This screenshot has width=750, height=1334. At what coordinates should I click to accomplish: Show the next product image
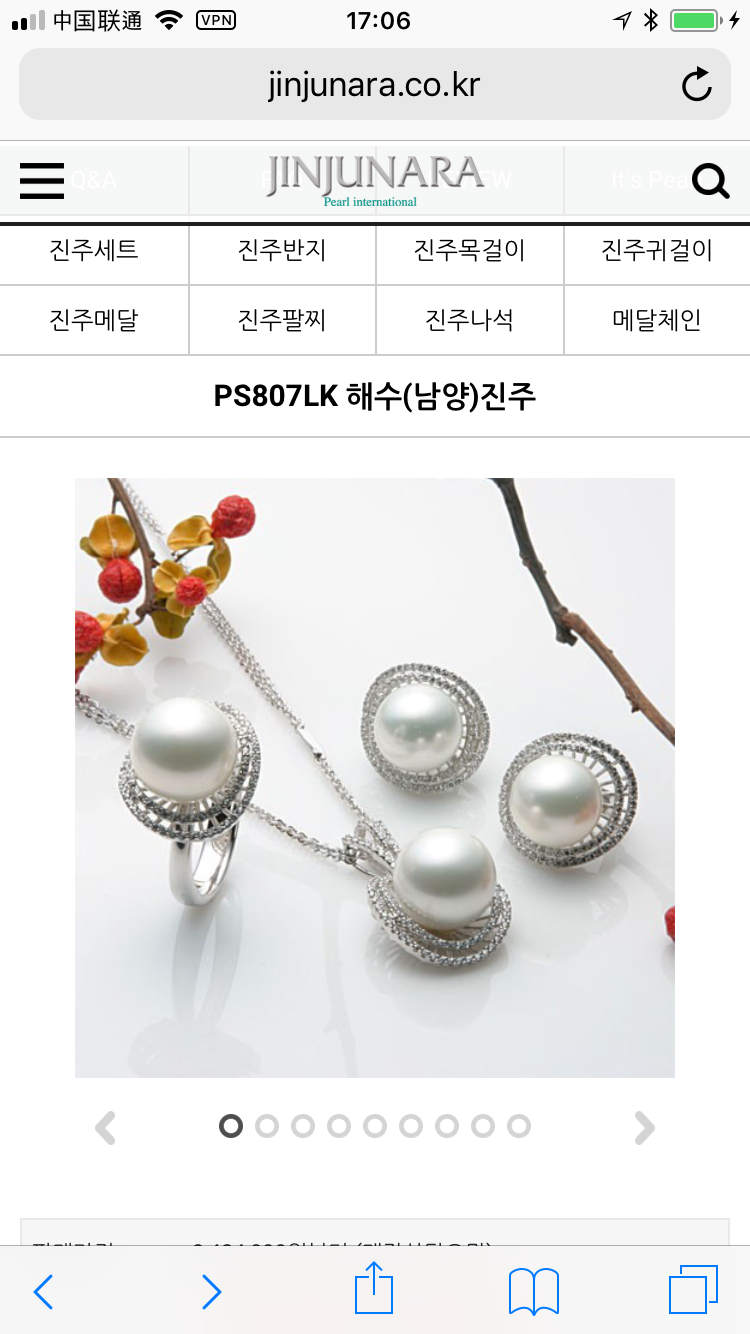pos(644,1128)
